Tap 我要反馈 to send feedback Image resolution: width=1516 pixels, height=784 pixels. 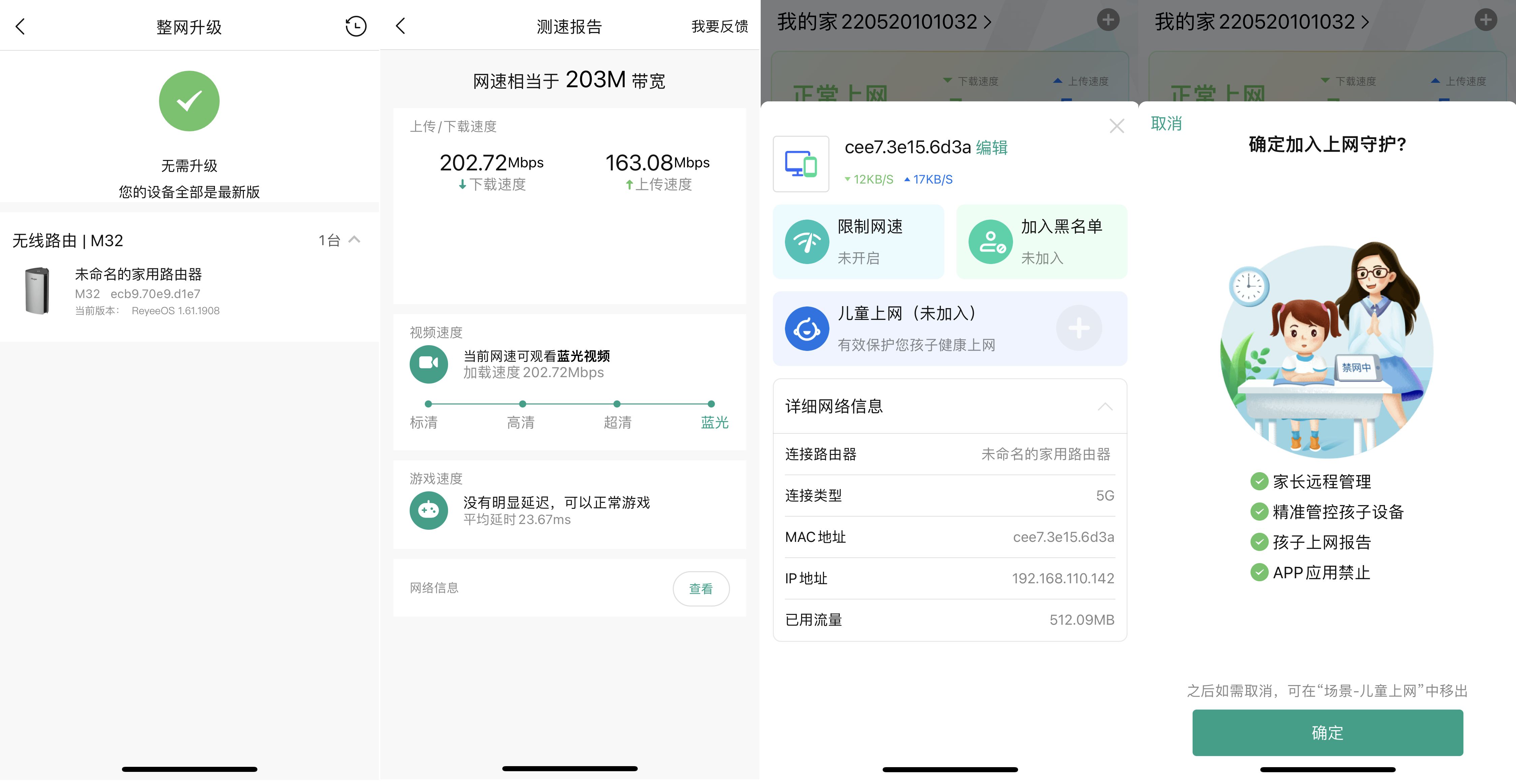[719, 27]
